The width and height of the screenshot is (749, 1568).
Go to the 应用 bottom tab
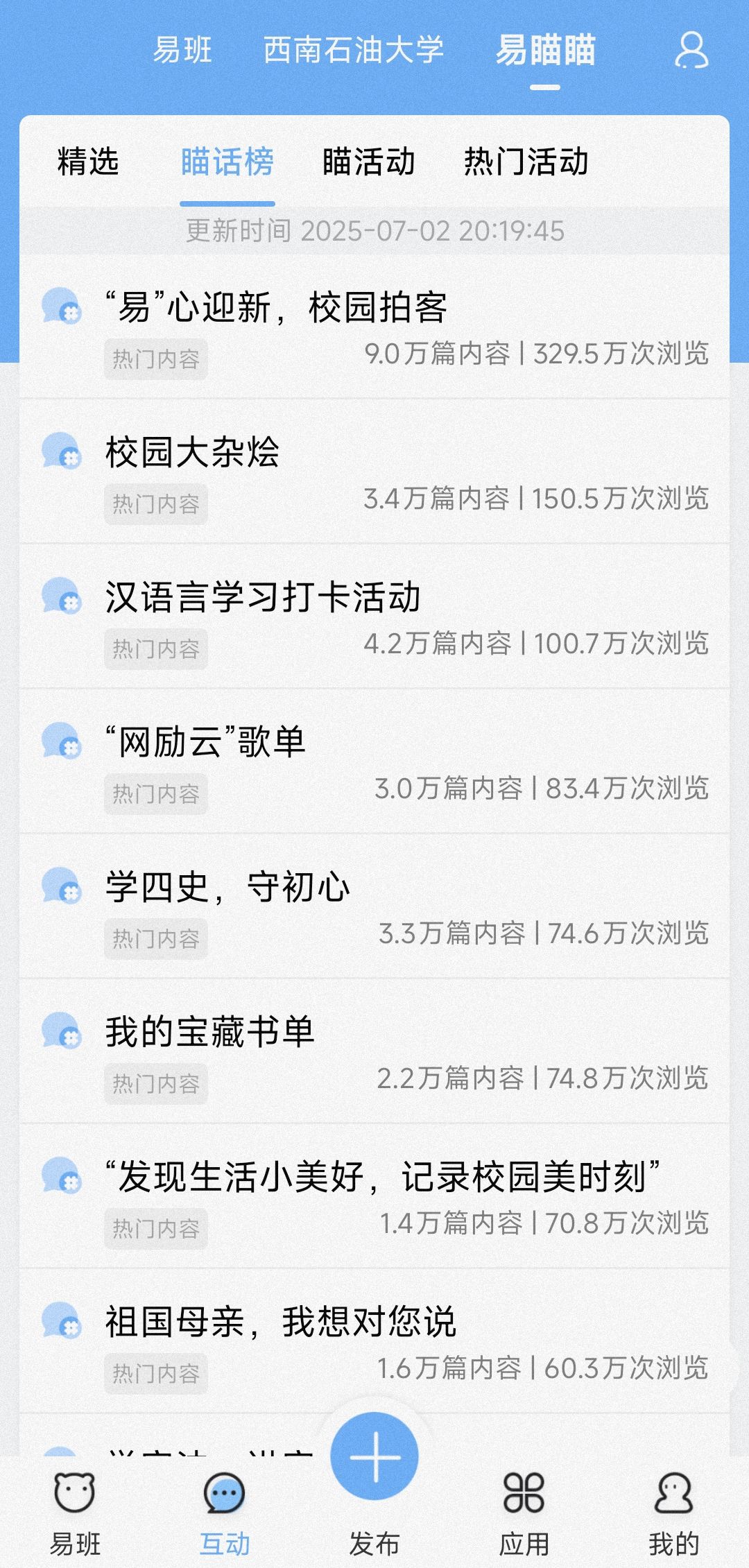point(524,1515)
